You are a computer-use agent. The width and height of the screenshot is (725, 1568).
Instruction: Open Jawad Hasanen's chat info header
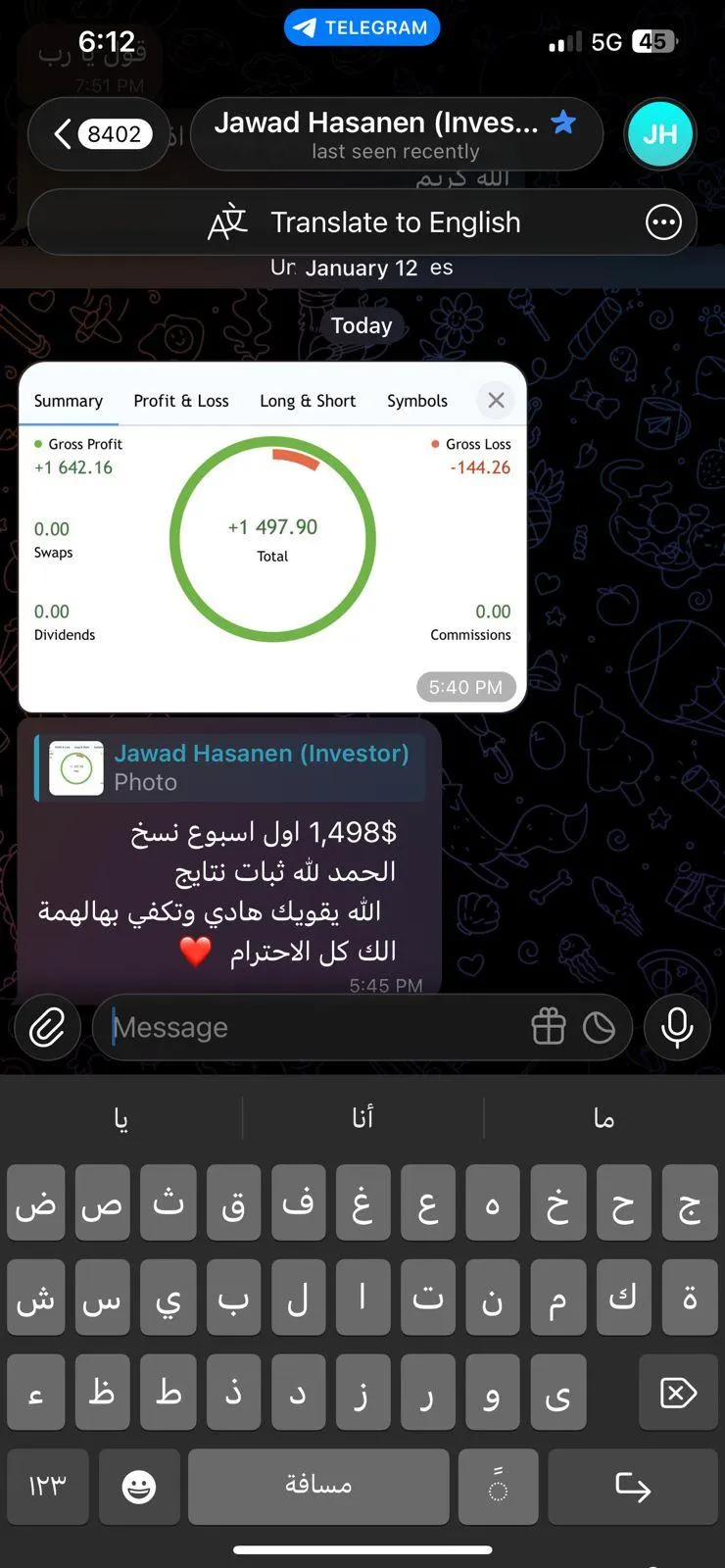point(395,134)
